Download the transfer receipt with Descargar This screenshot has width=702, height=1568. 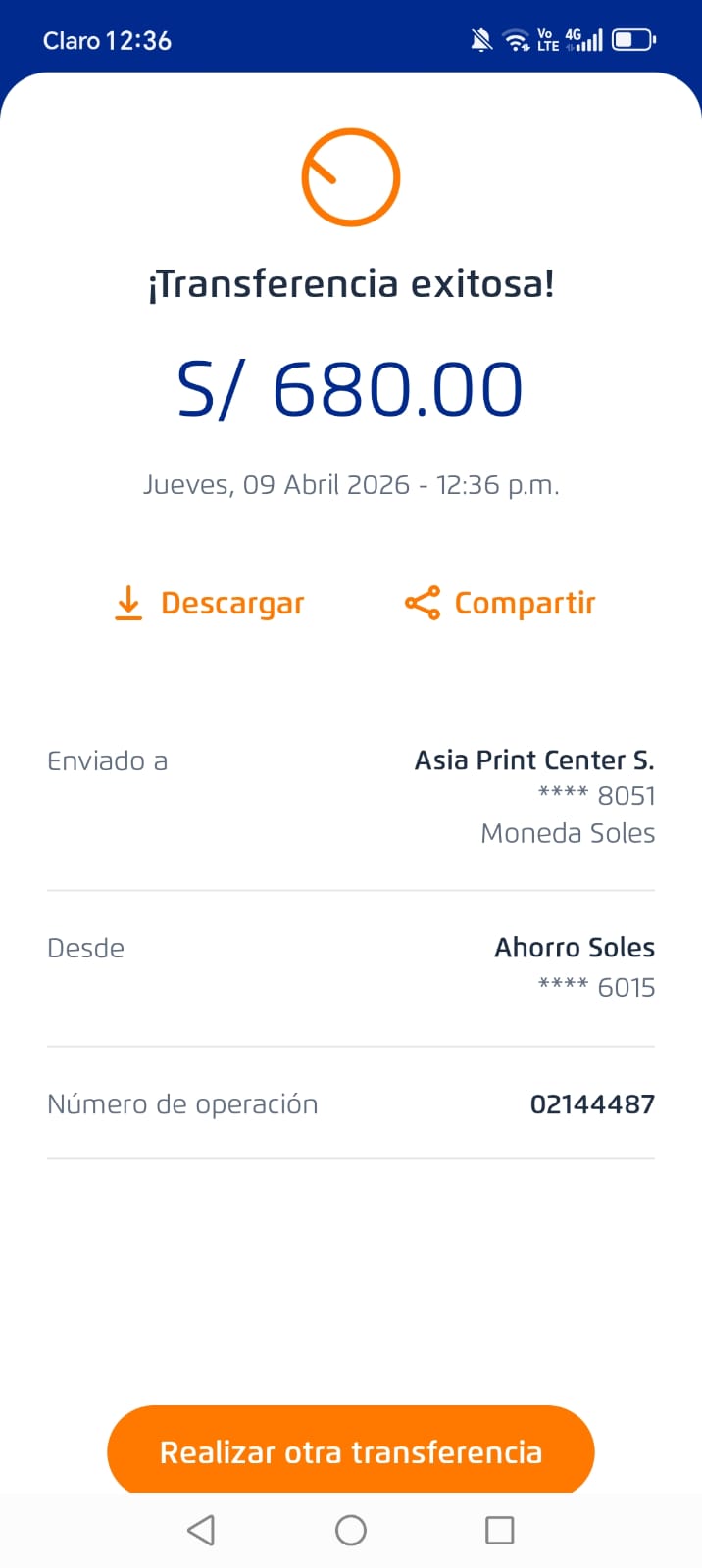point(210,603)
